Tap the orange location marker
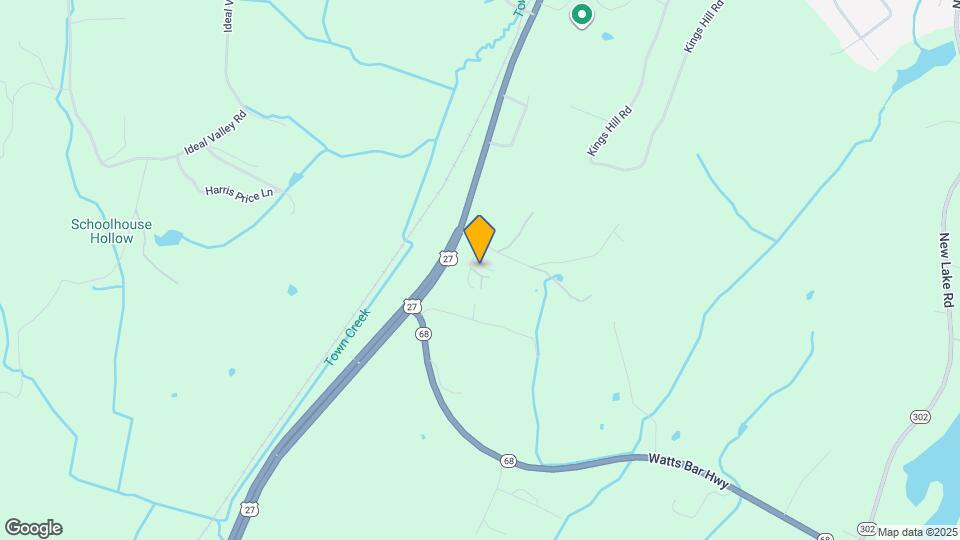This screenshot has width=960, height=540. [480, 239]
